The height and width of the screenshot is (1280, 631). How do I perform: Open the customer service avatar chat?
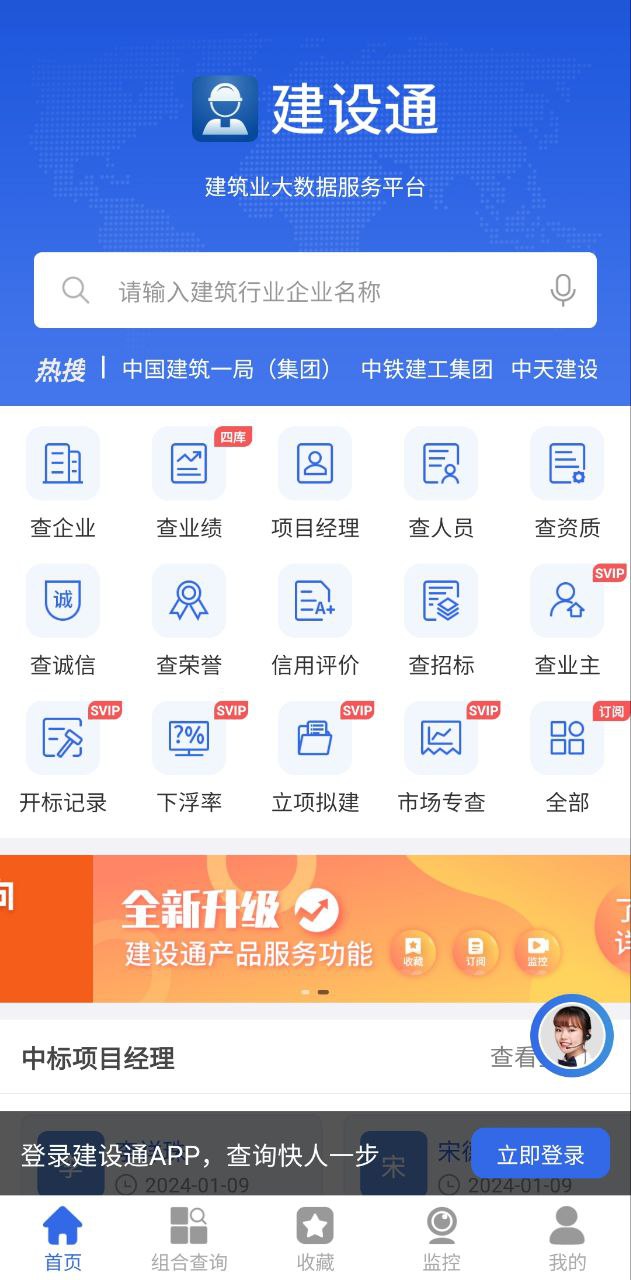coord(571,1036)
